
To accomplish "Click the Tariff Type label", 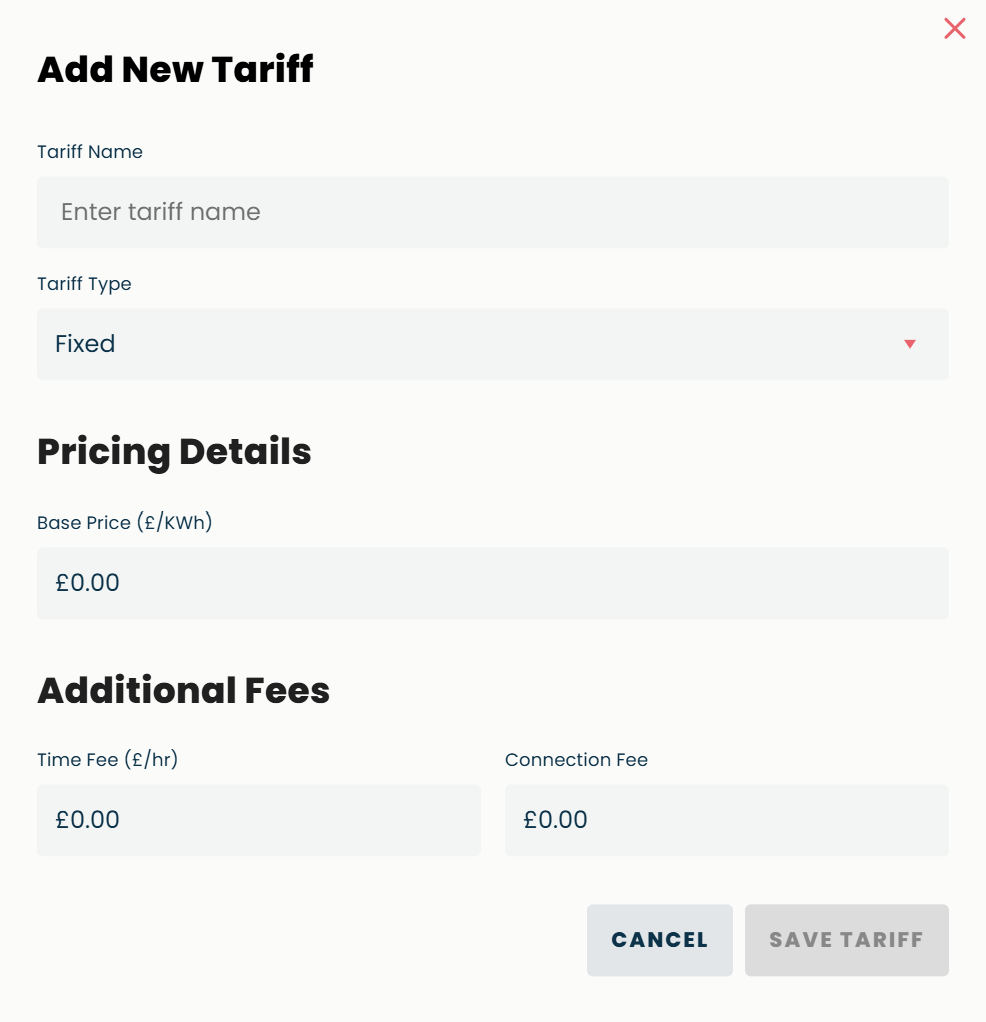I will pyautogui.click(x=84, y=284).
